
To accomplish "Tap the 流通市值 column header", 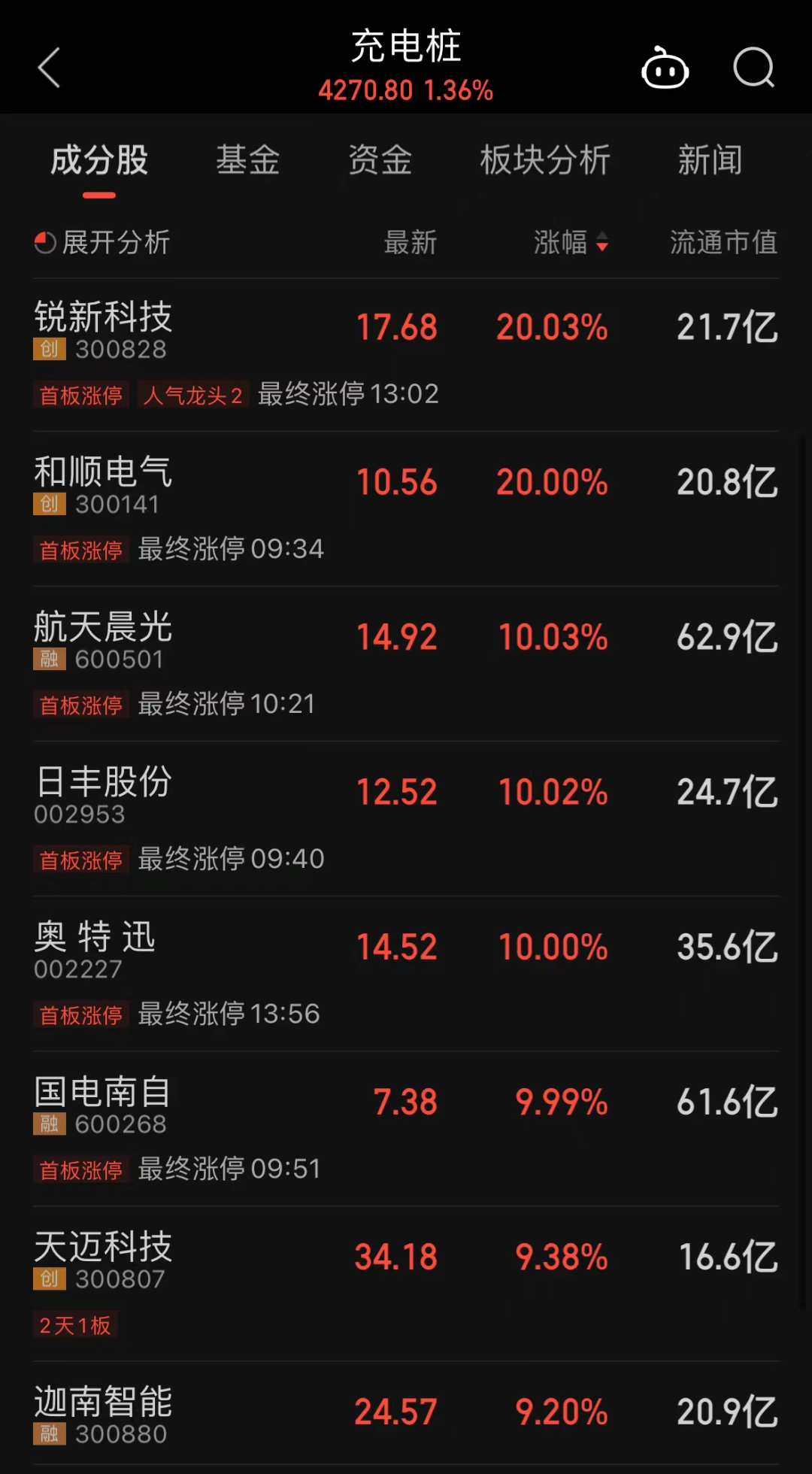I will point(723,243).
